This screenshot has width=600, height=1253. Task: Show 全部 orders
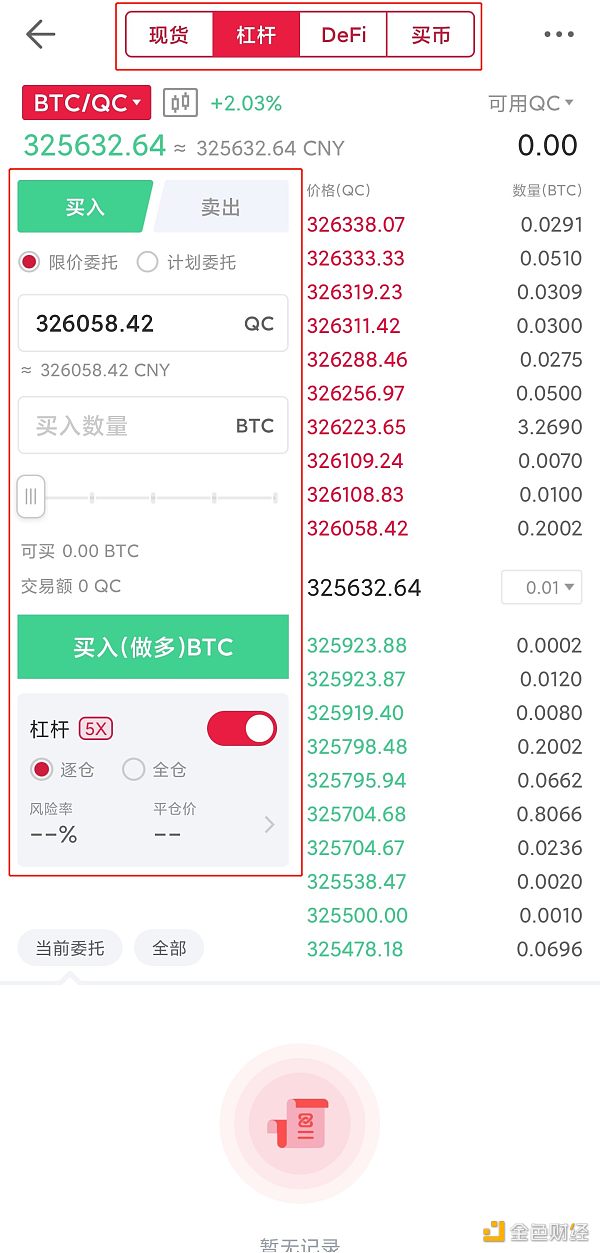pyautogui.click(x=169, y=948)
